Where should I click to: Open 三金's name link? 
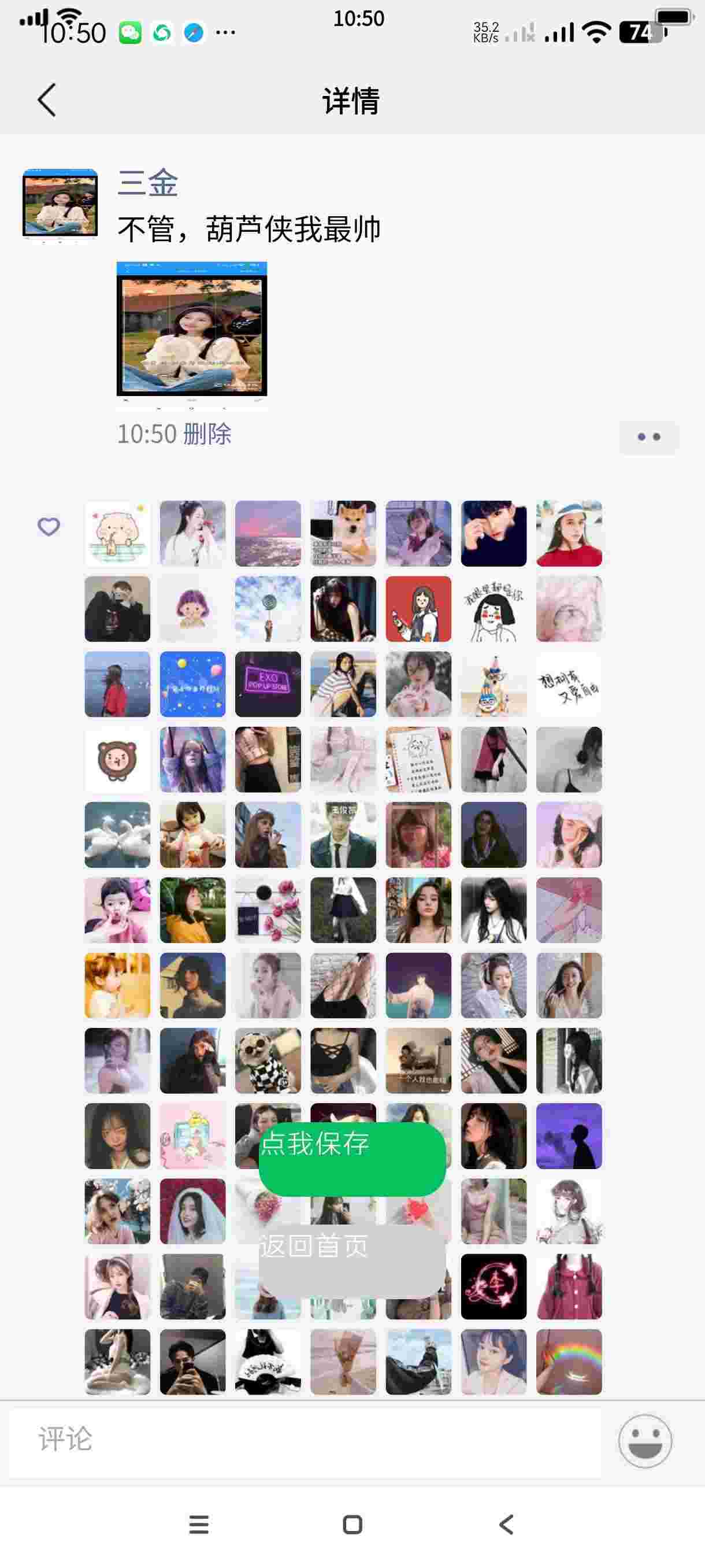pos(148,183)
